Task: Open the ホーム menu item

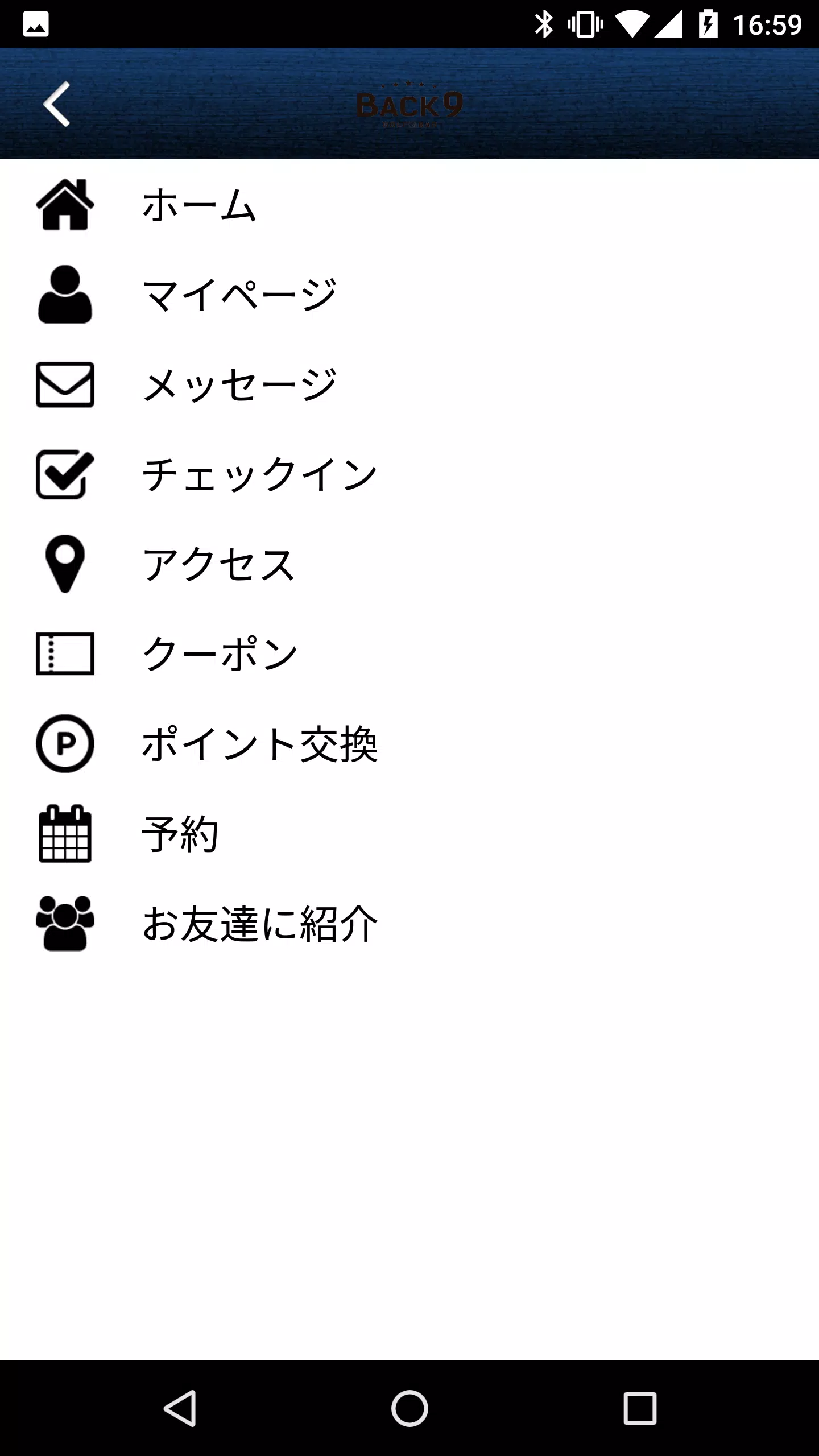Action: 409,205
